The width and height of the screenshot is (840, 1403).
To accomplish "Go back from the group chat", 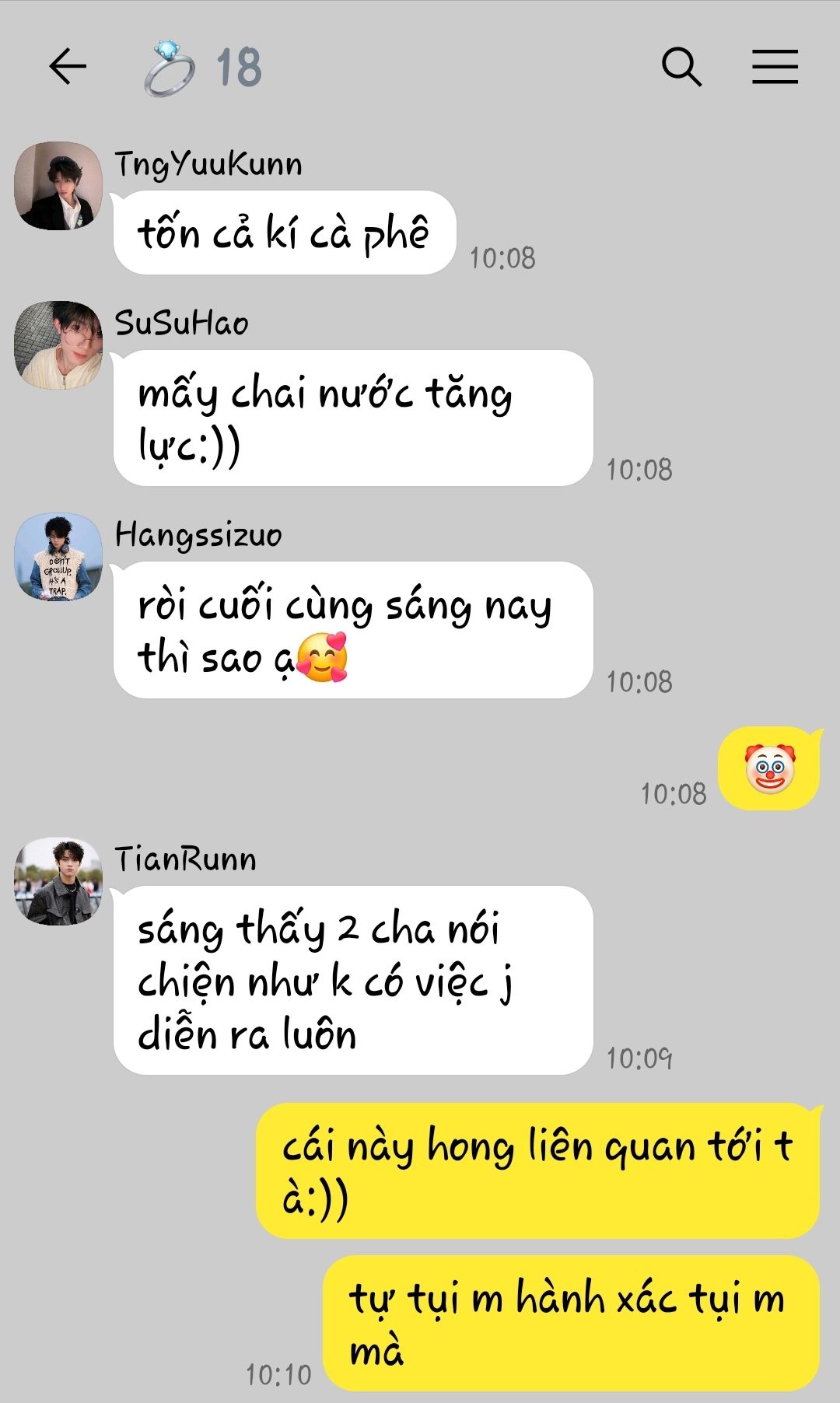I will pyautogui.click(x=68, y=66).
